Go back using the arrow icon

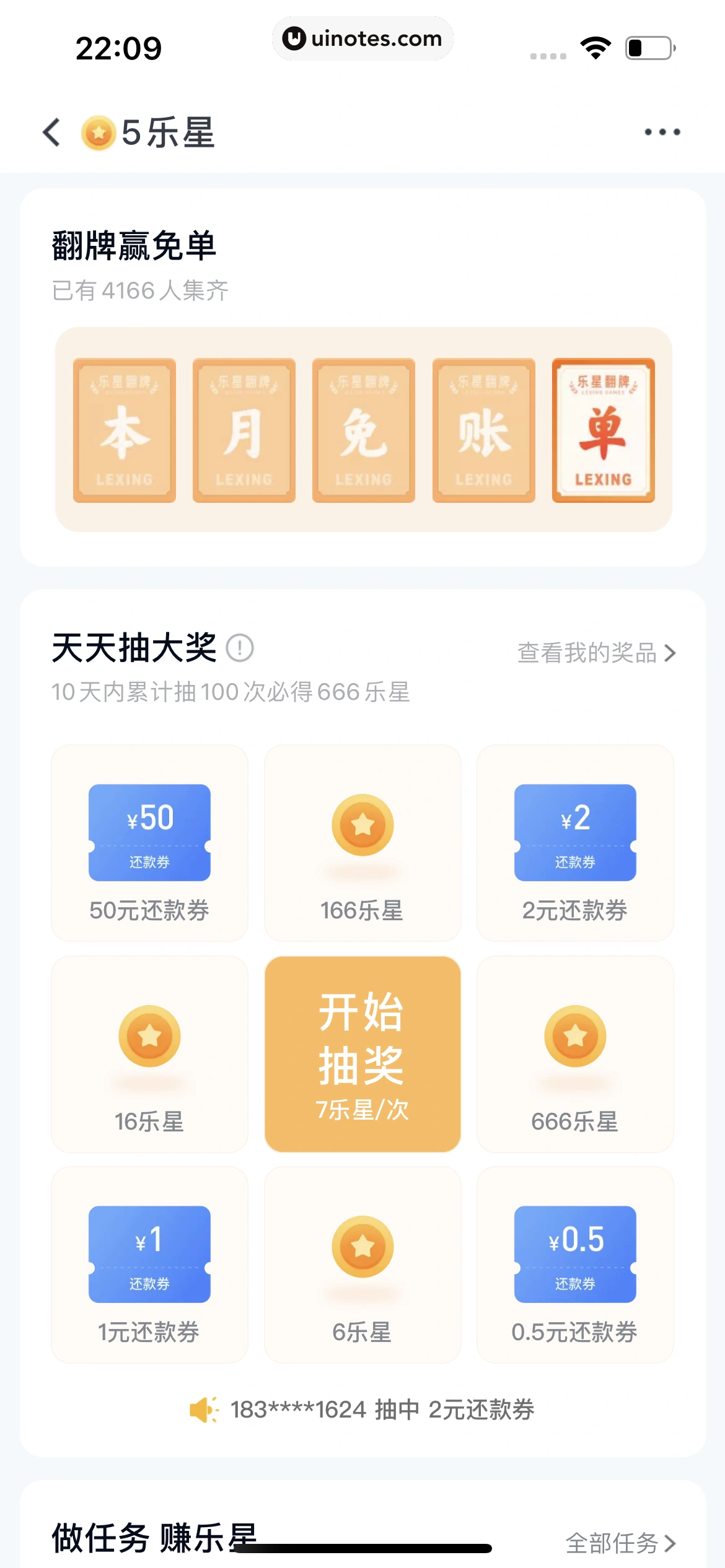pyautogui.click(x=52, y=133)
